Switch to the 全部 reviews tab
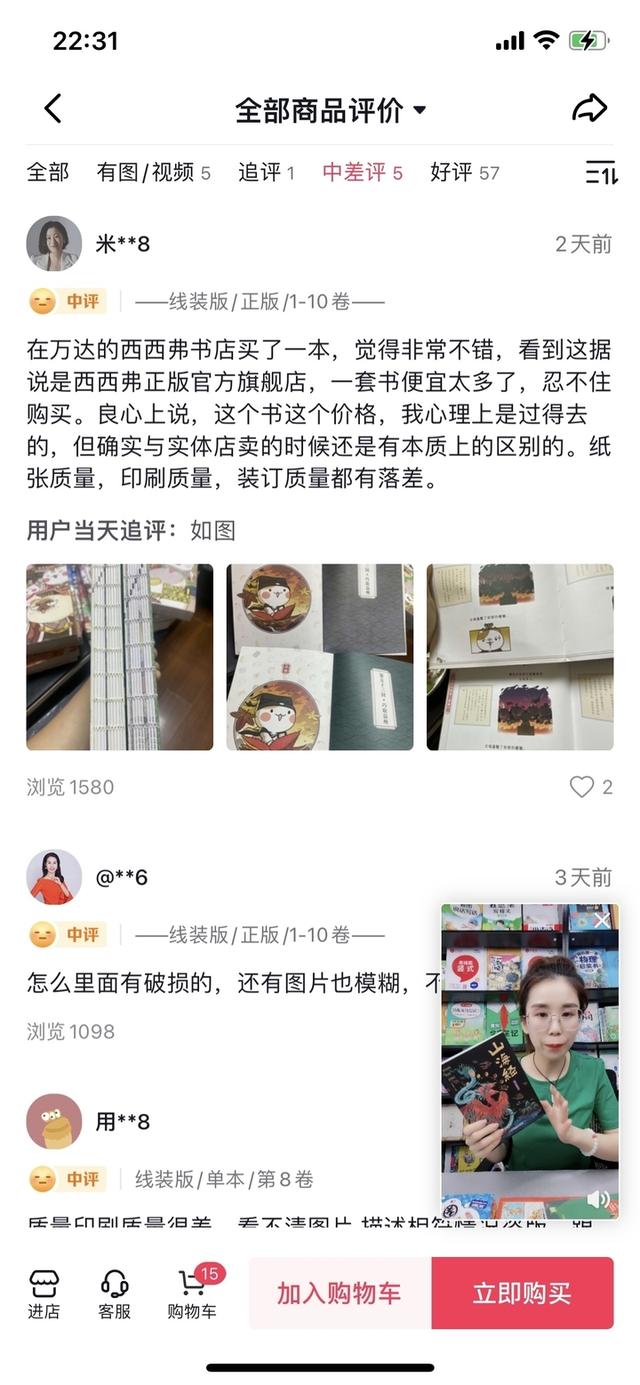This screenshot has height=1385, width=640. [x=47, y=172]
